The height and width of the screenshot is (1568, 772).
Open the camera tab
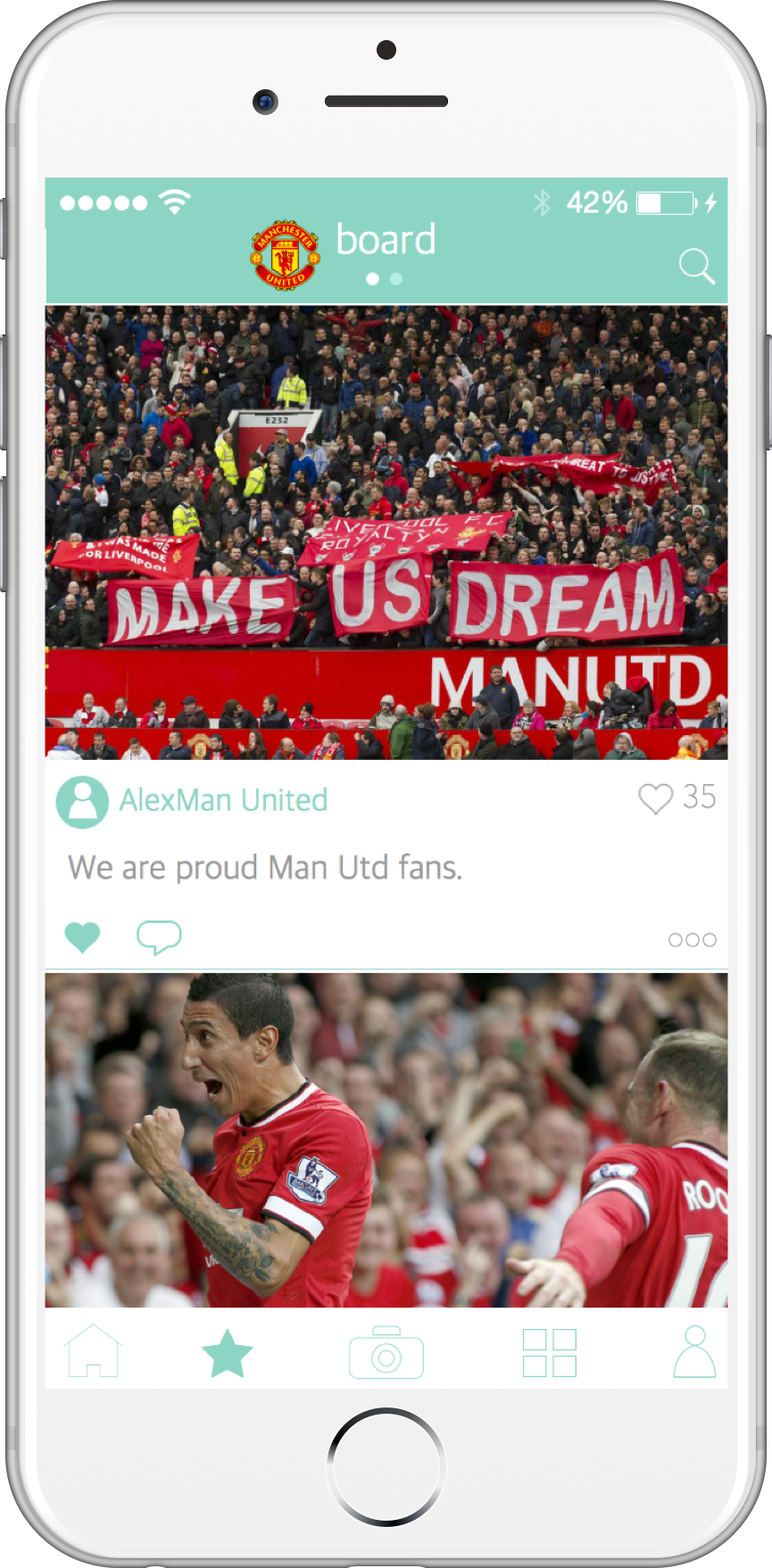tap(386, 1353)
